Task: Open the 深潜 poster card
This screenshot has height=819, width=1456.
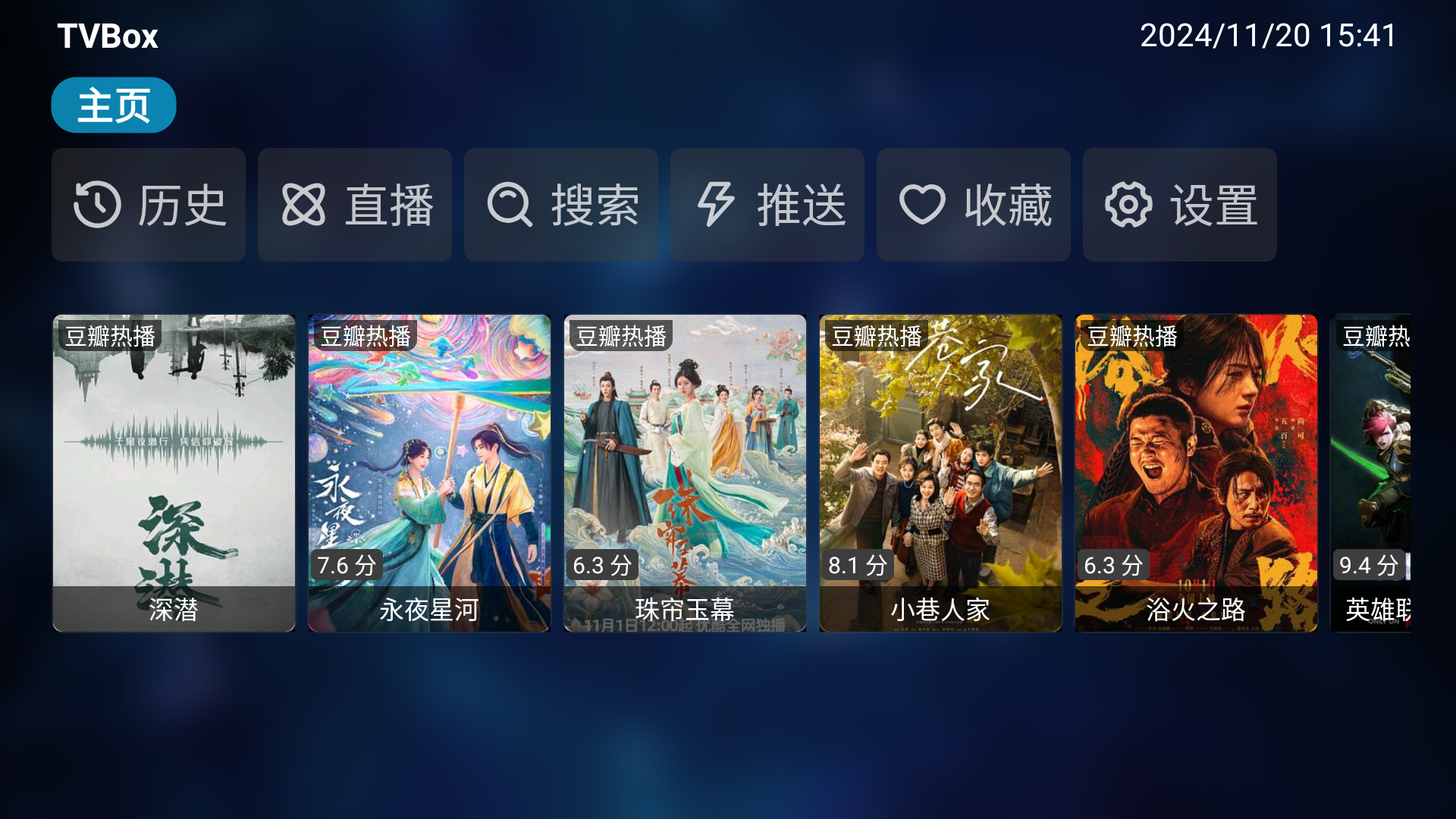Action: 174,473
